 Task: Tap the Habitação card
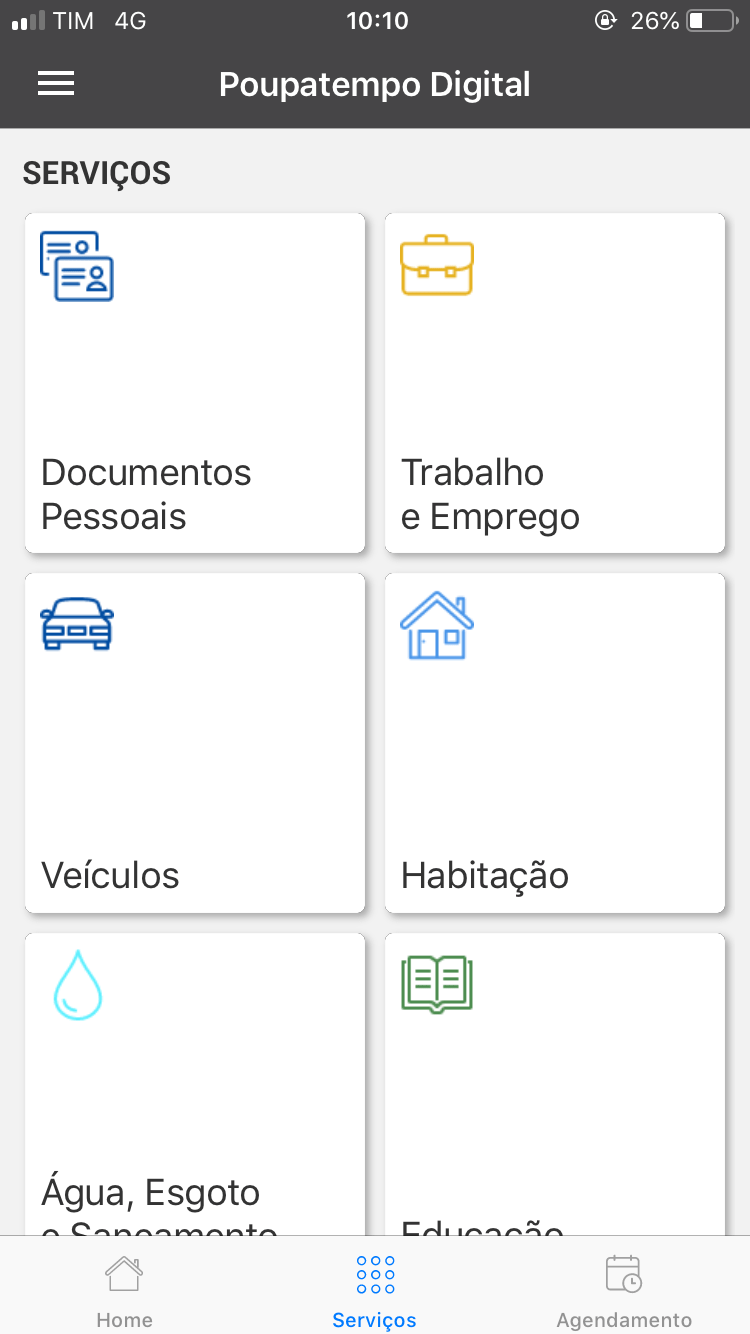click(555, 743)
